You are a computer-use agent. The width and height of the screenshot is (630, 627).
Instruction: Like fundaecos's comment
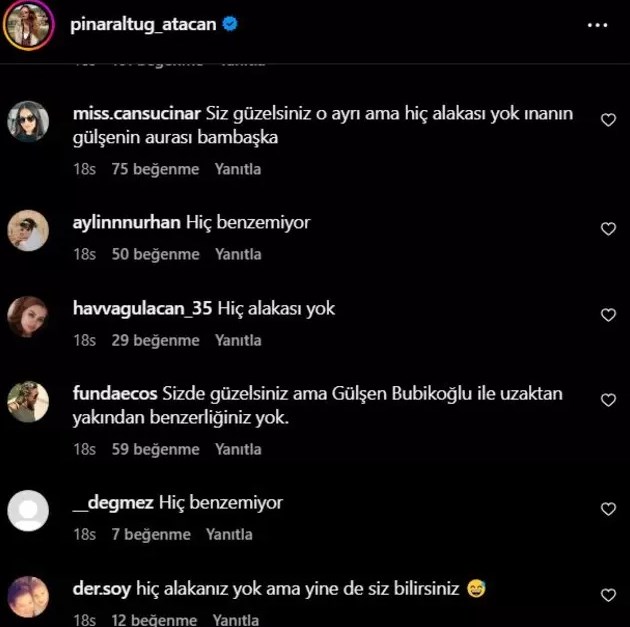(x=607, y=400)
